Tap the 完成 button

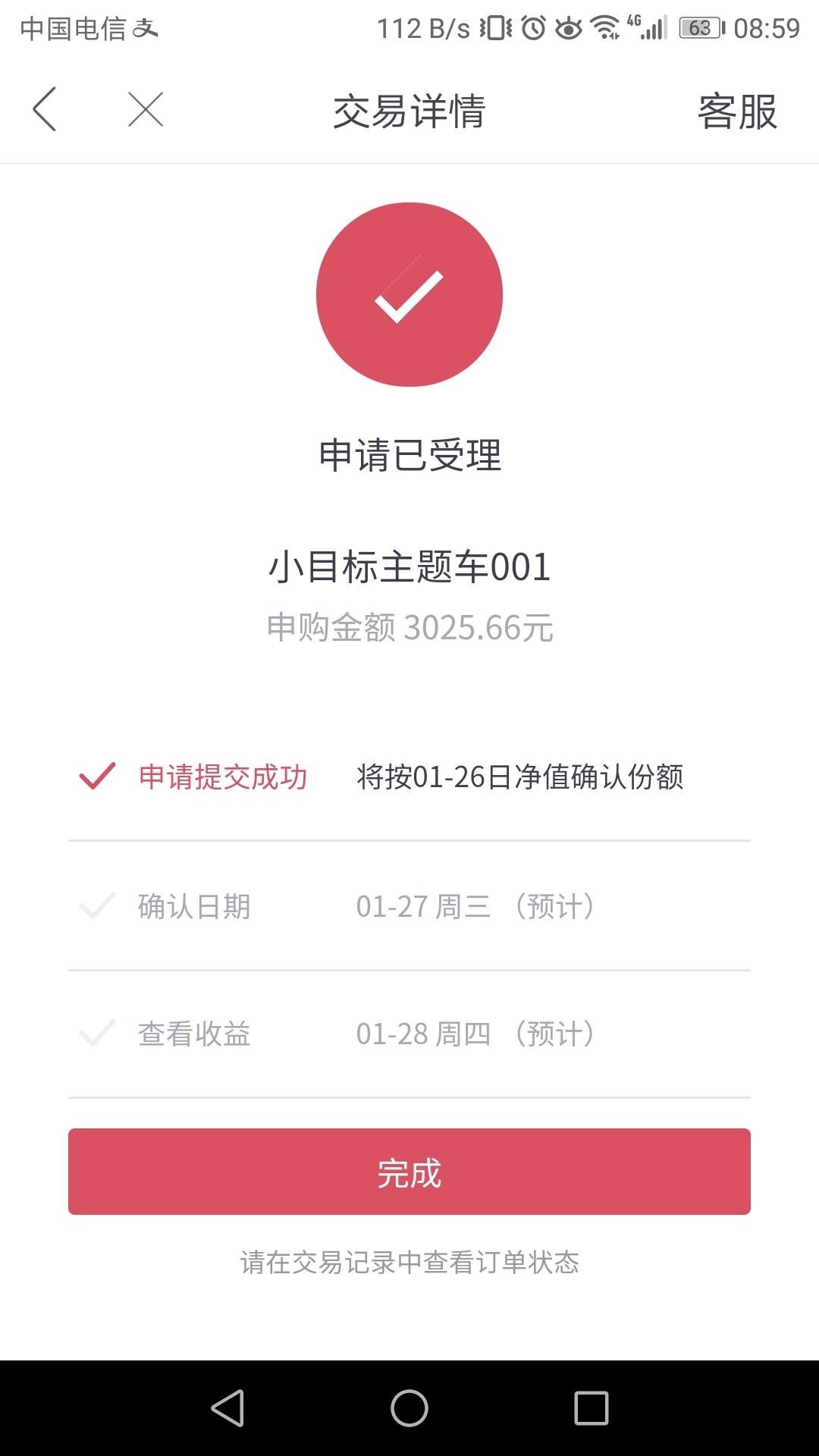[x=409, y=1172]
